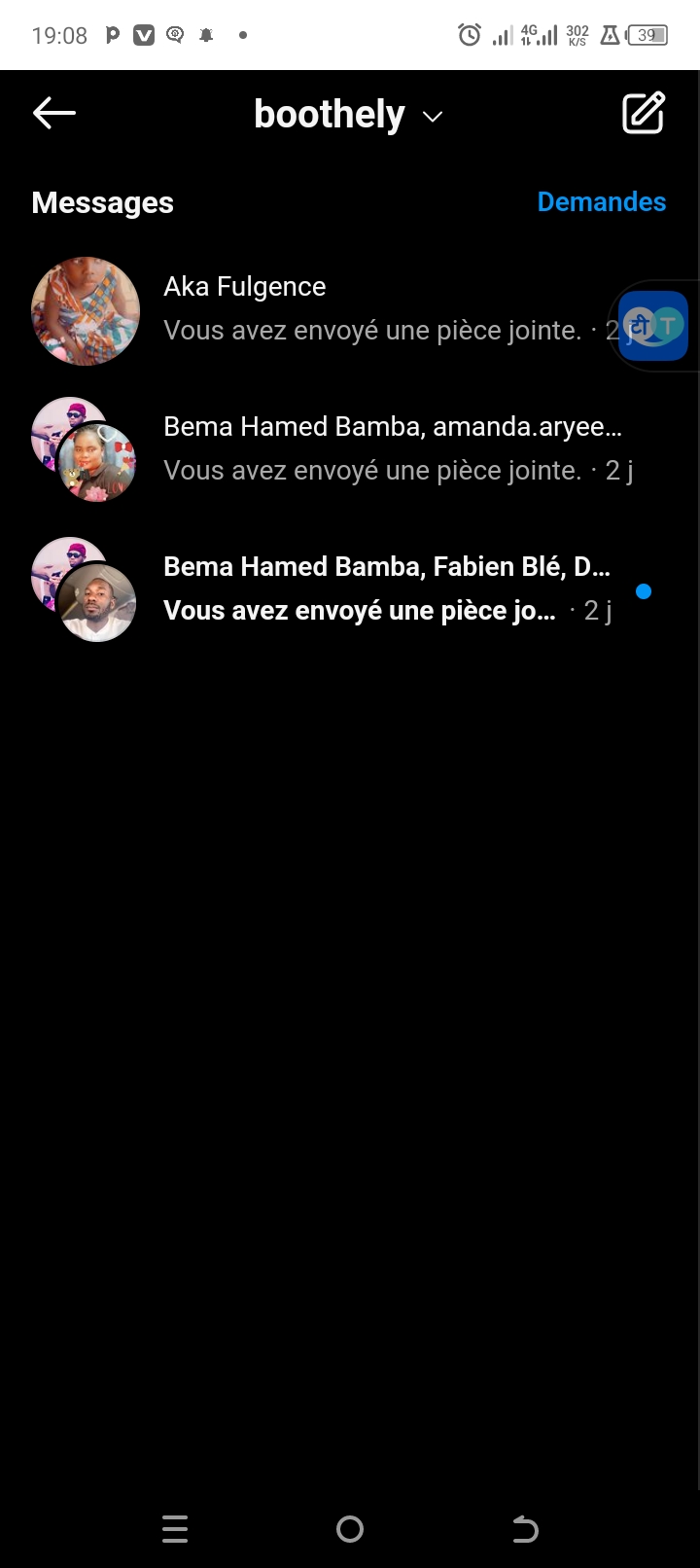Tap the floating translate bubble
The width and height of the screenshot is (700, 1568).
point(654,327)
